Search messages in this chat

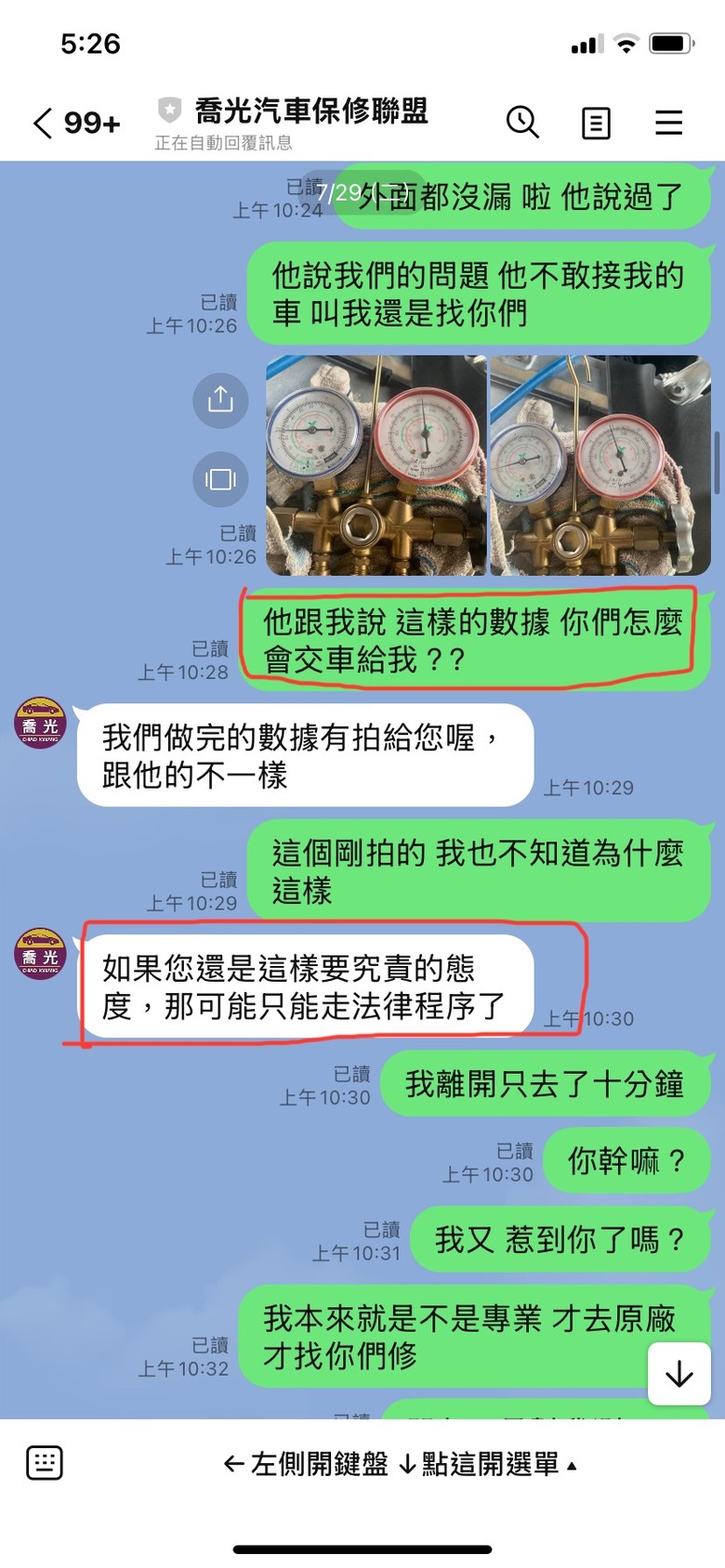(522, 122)
